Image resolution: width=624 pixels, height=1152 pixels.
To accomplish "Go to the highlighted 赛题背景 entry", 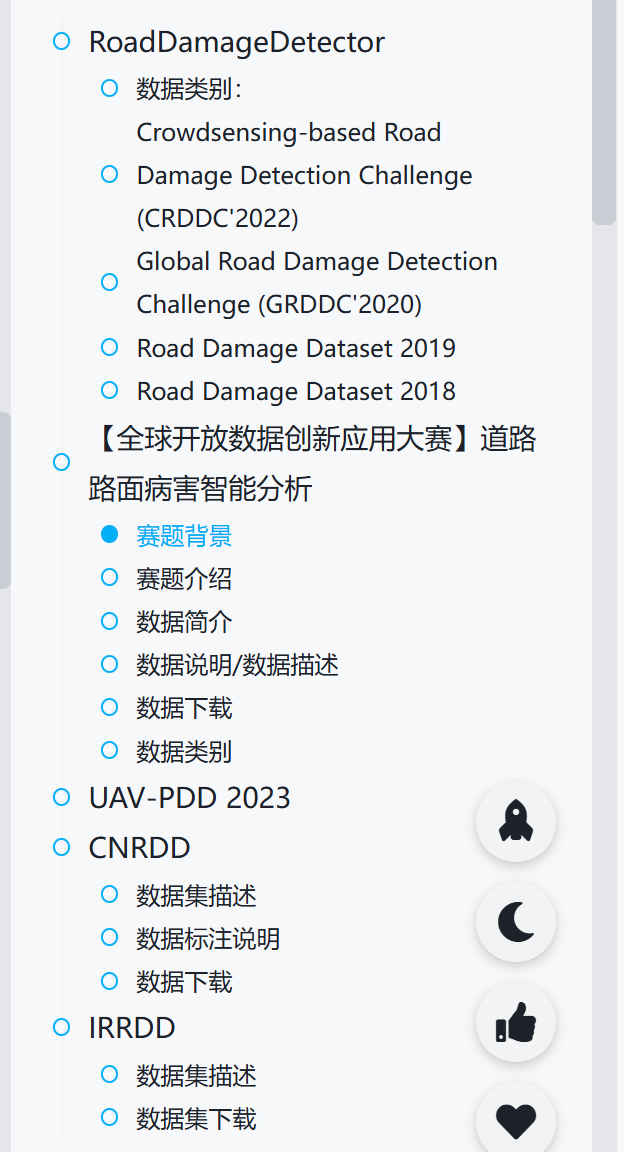I will [x=184, y=536].
